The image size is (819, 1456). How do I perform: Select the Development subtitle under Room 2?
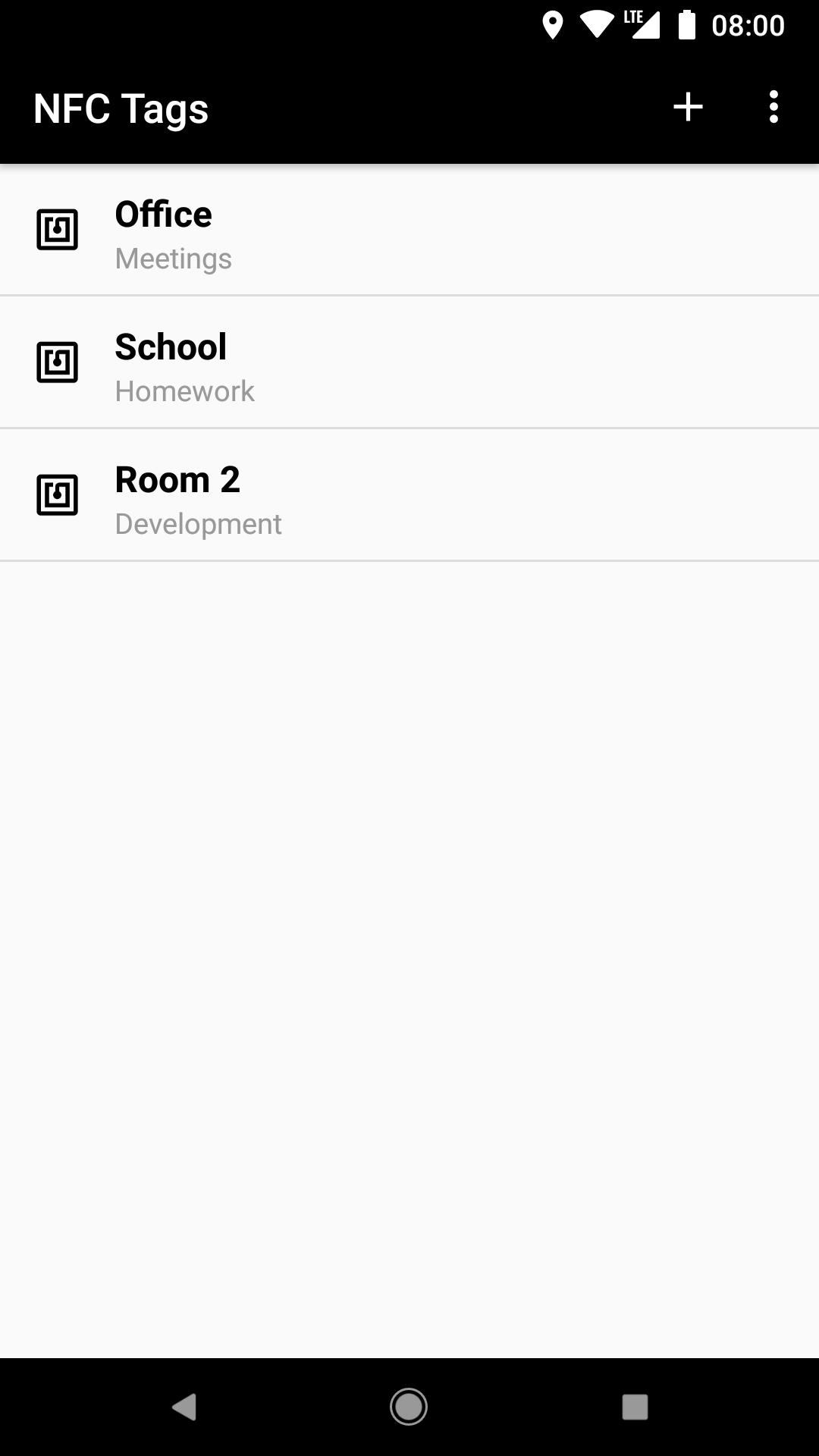coord(198,523)
